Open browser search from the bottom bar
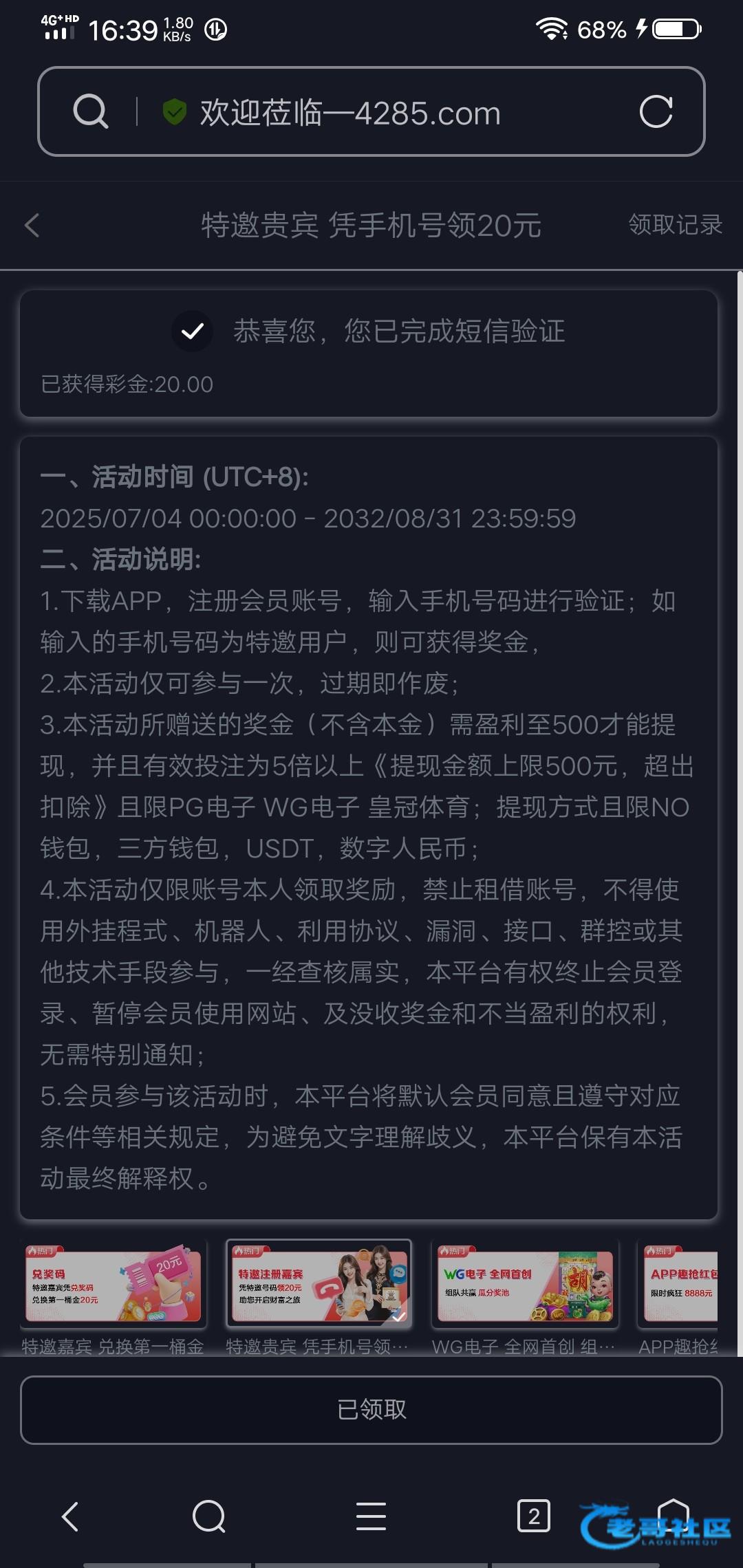Image resolution: width=743 pixels, height=1568 pixels. (x=209, y=1516)
